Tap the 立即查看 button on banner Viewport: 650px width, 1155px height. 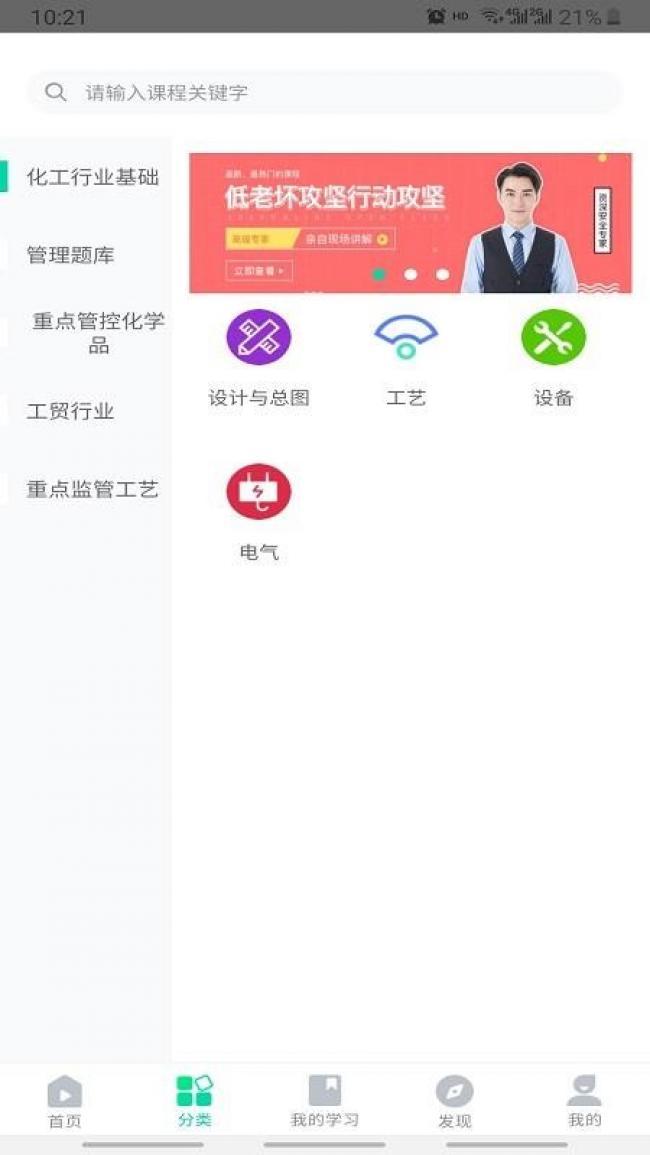(259, 271)
